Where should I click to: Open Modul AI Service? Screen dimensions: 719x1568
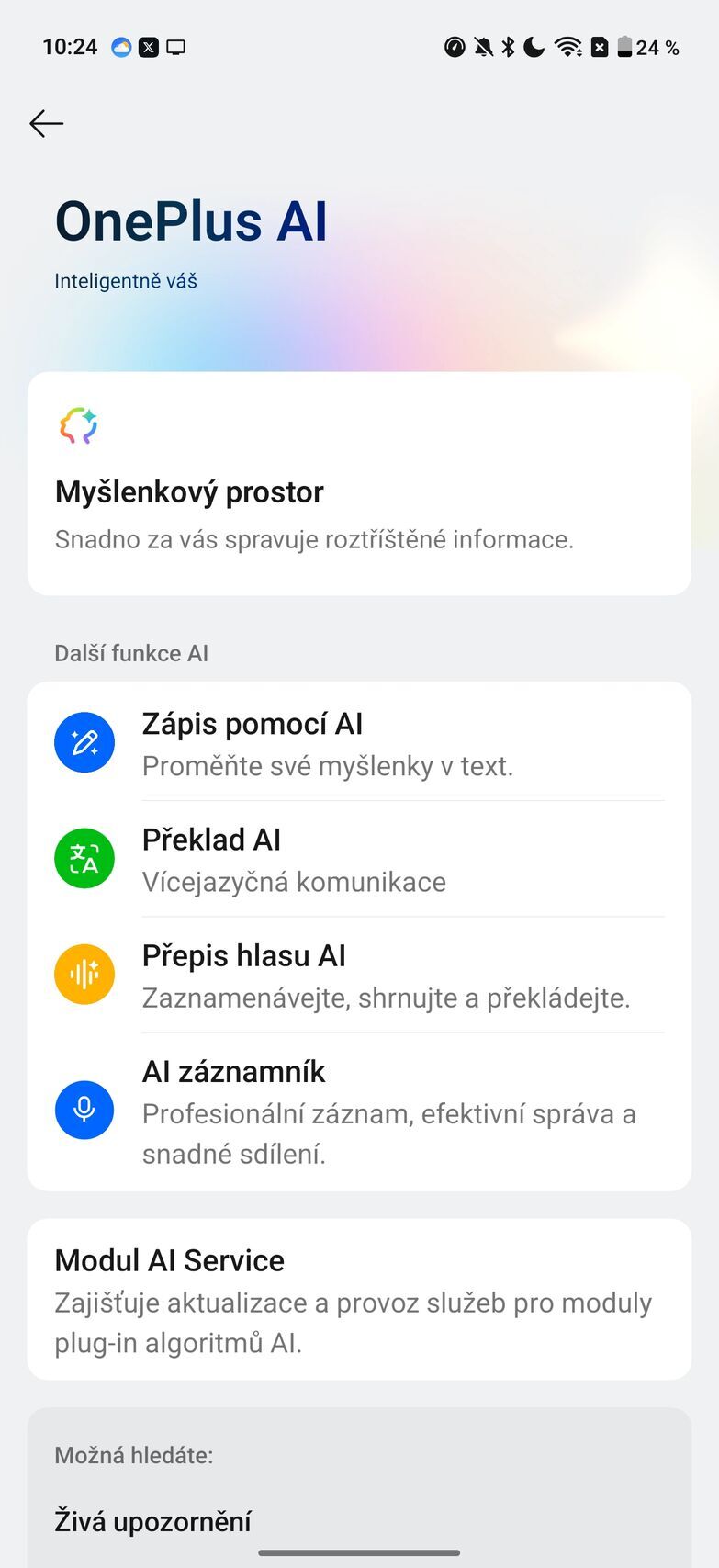click(x=359, y=1300)
